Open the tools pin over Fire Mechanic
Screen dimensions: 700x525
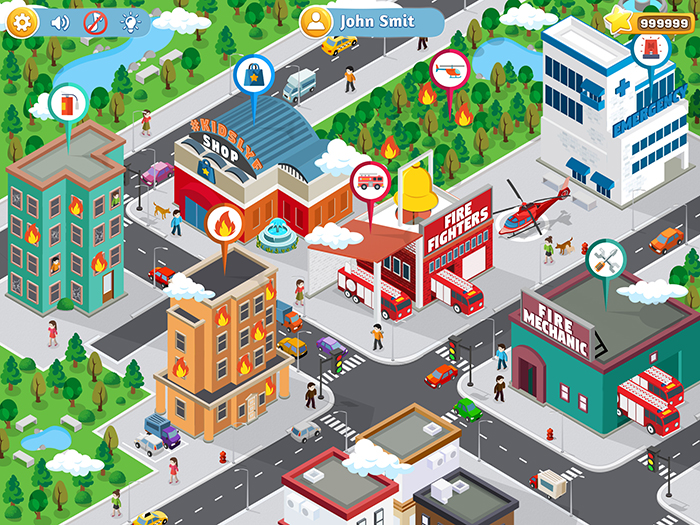pyautogui.click(x=605, y=259)
